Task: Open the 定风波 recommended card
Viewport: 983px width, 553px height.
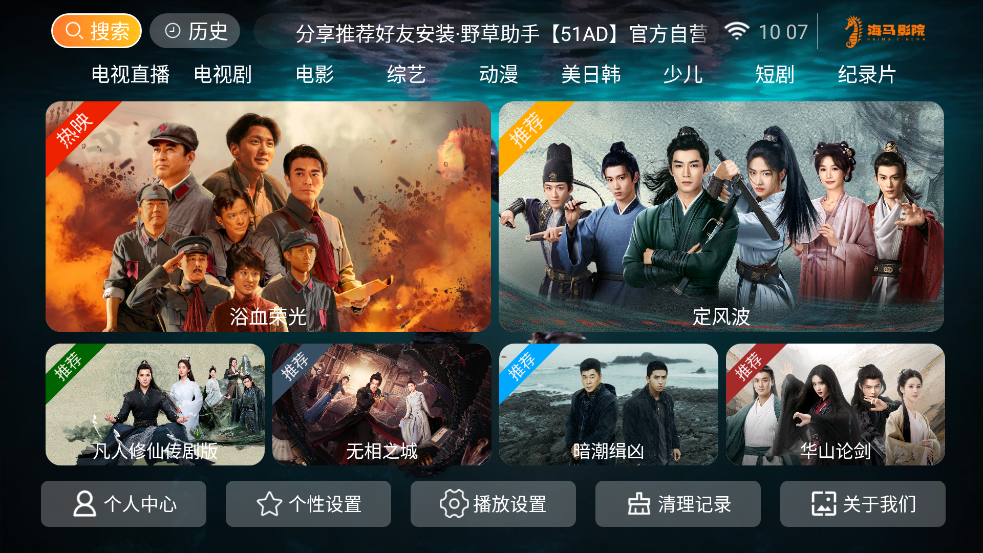Action: coord(721,216)
